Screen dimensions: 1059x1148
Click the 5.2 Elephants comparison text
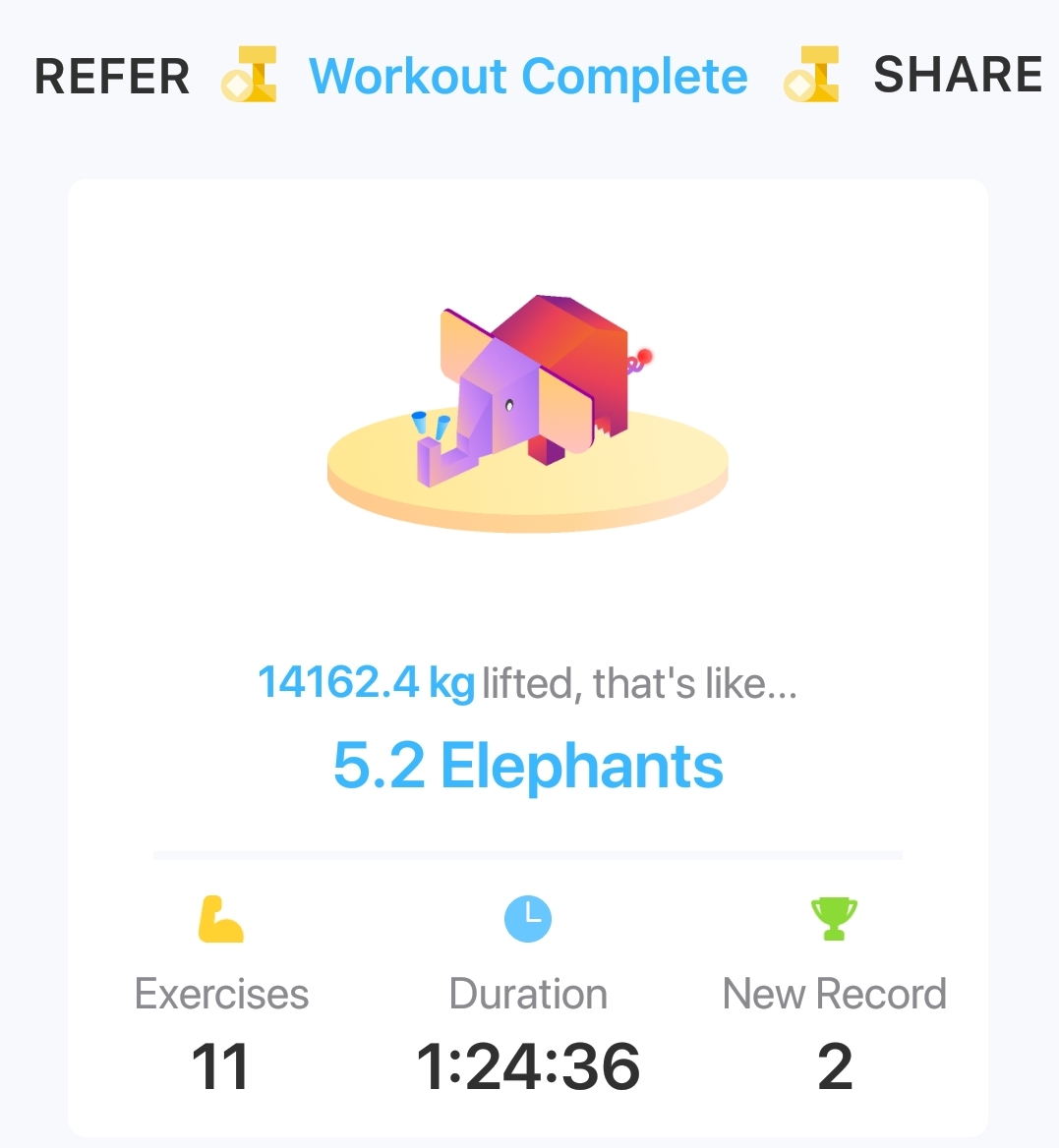point(528,766)
